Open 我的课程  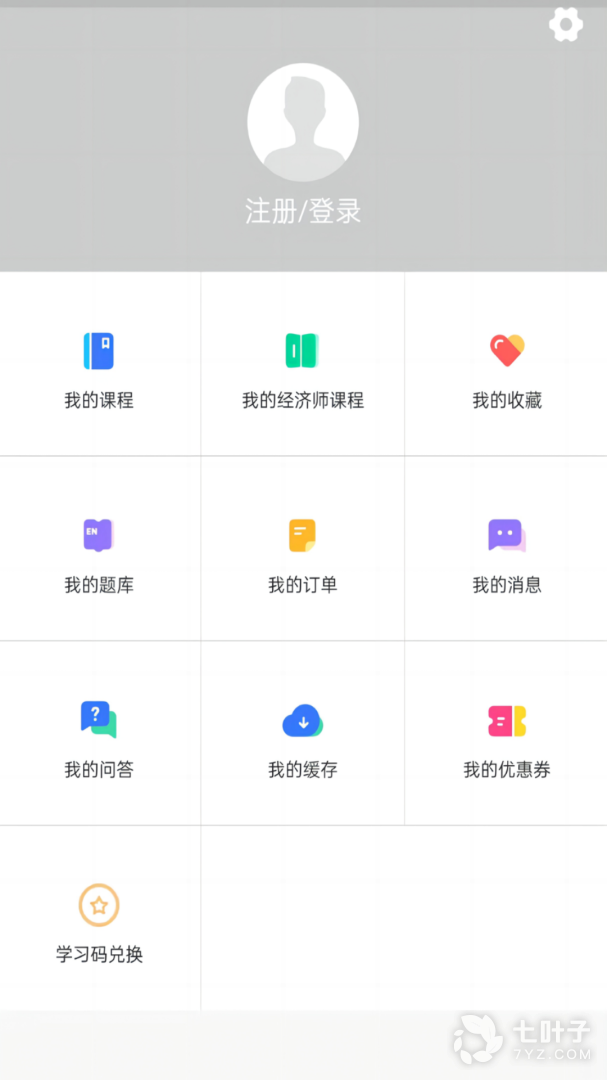pos(99,364)
